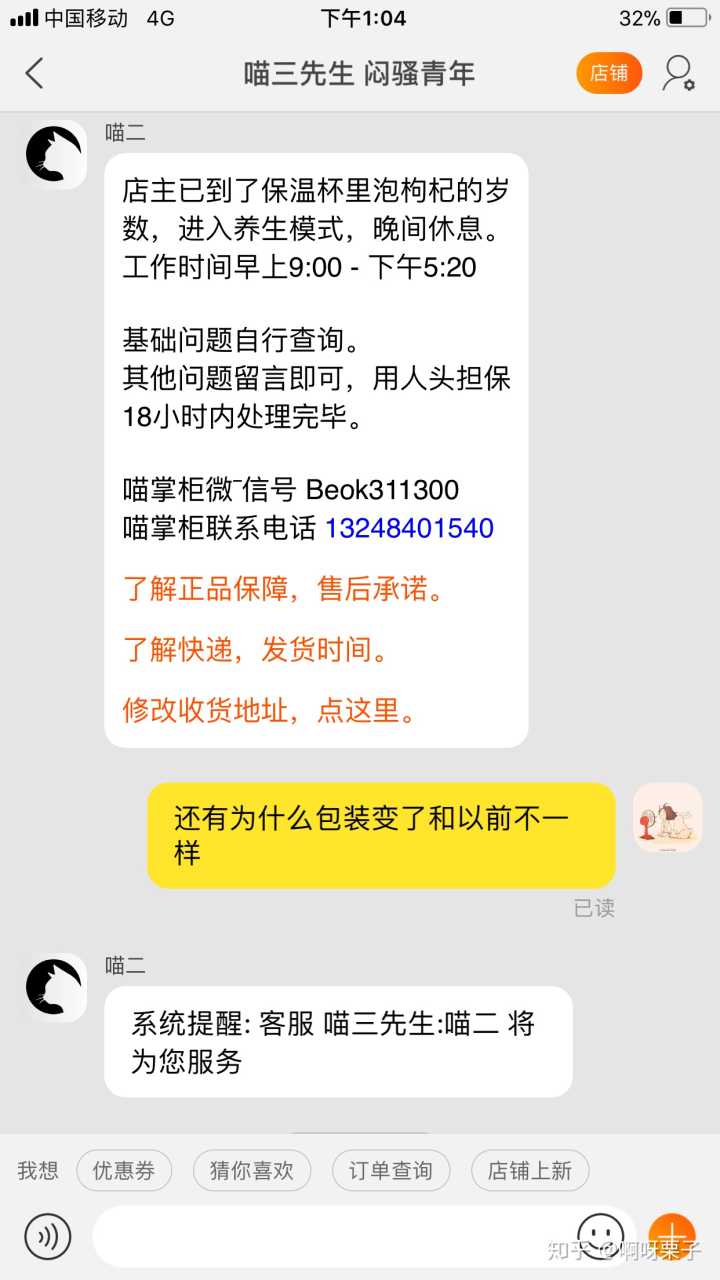Select the 猜你喜欢 chip

252,1171
